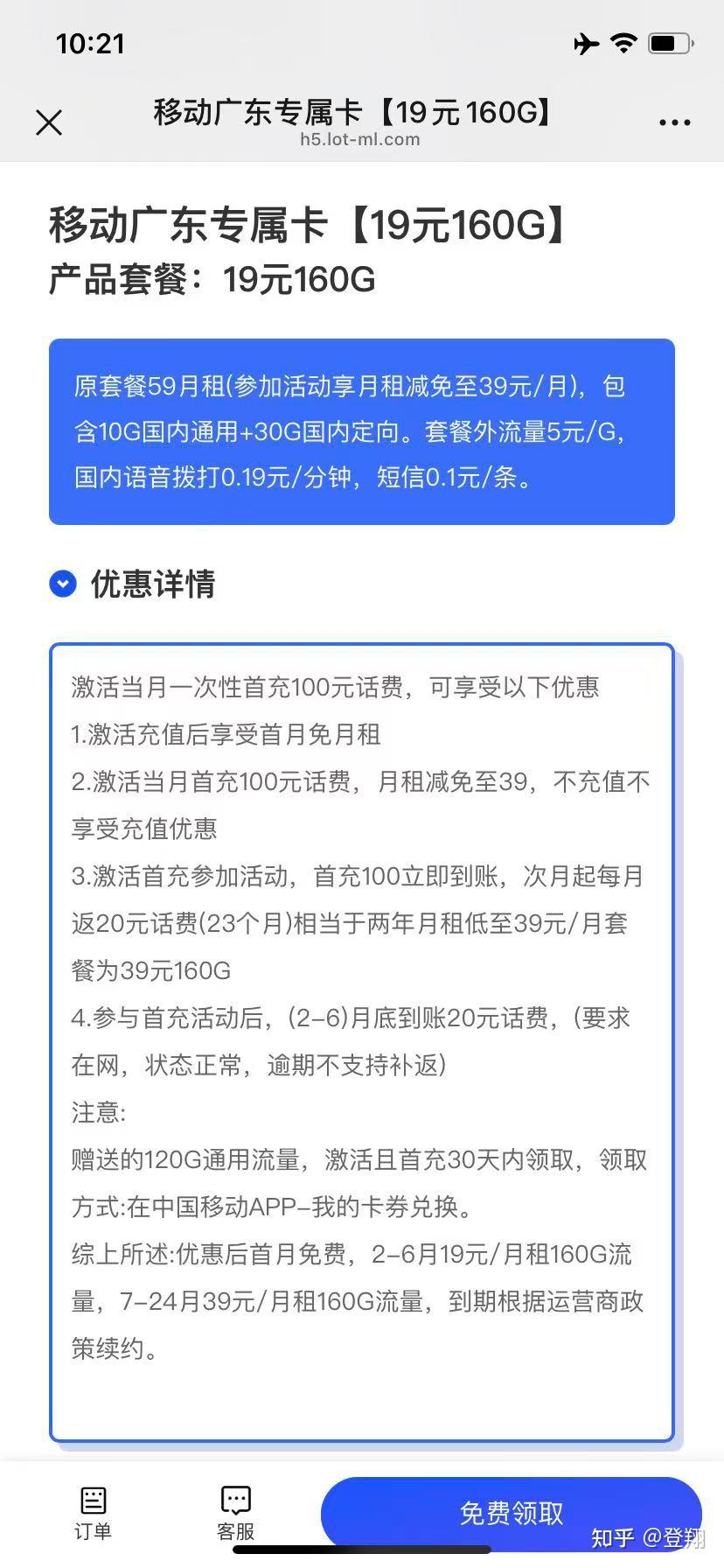Tap the h5.lot-ml.com URL text
724x1568 pixels.
coord(362,139)
